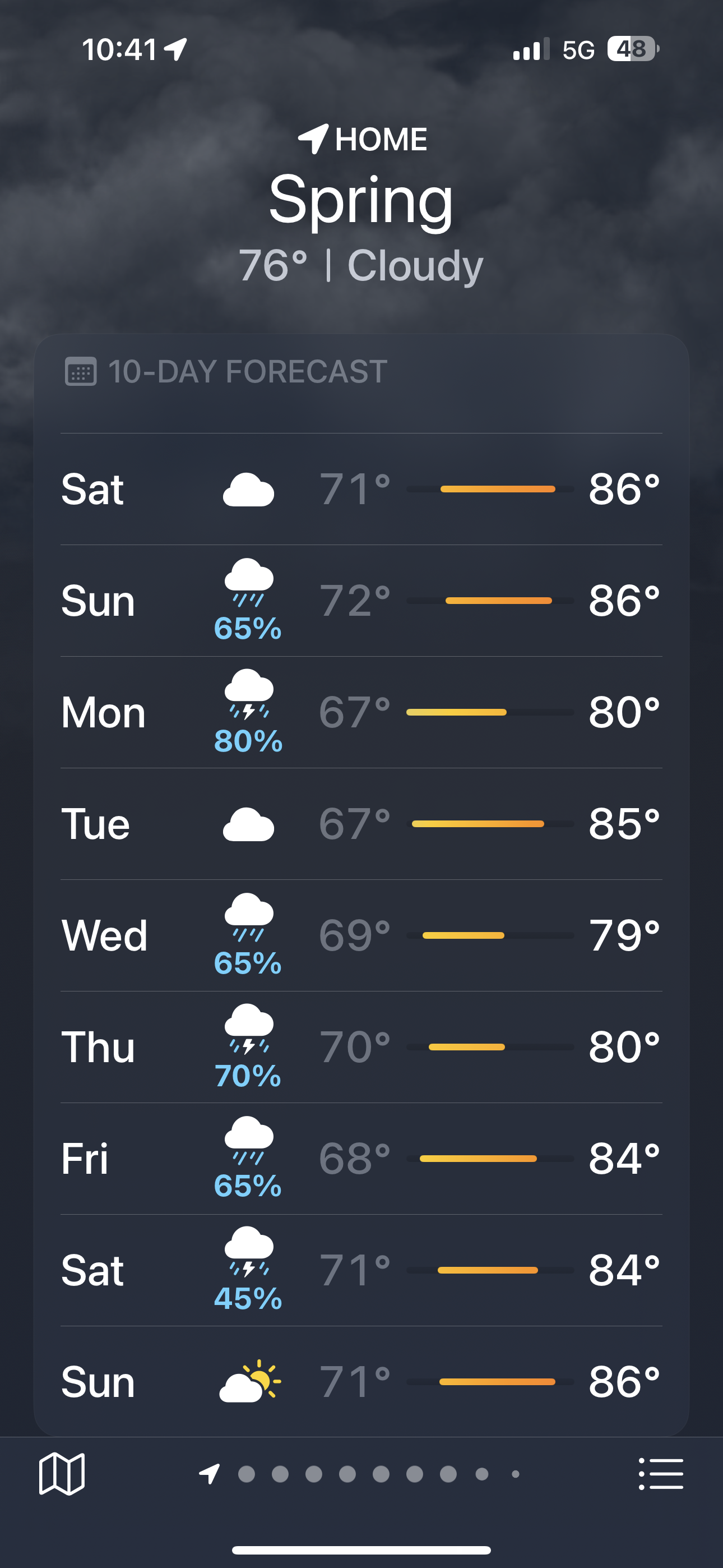723x1568 pixels.
Task: View Tuesday's cloudy forecast details
Action: point(361,824)
